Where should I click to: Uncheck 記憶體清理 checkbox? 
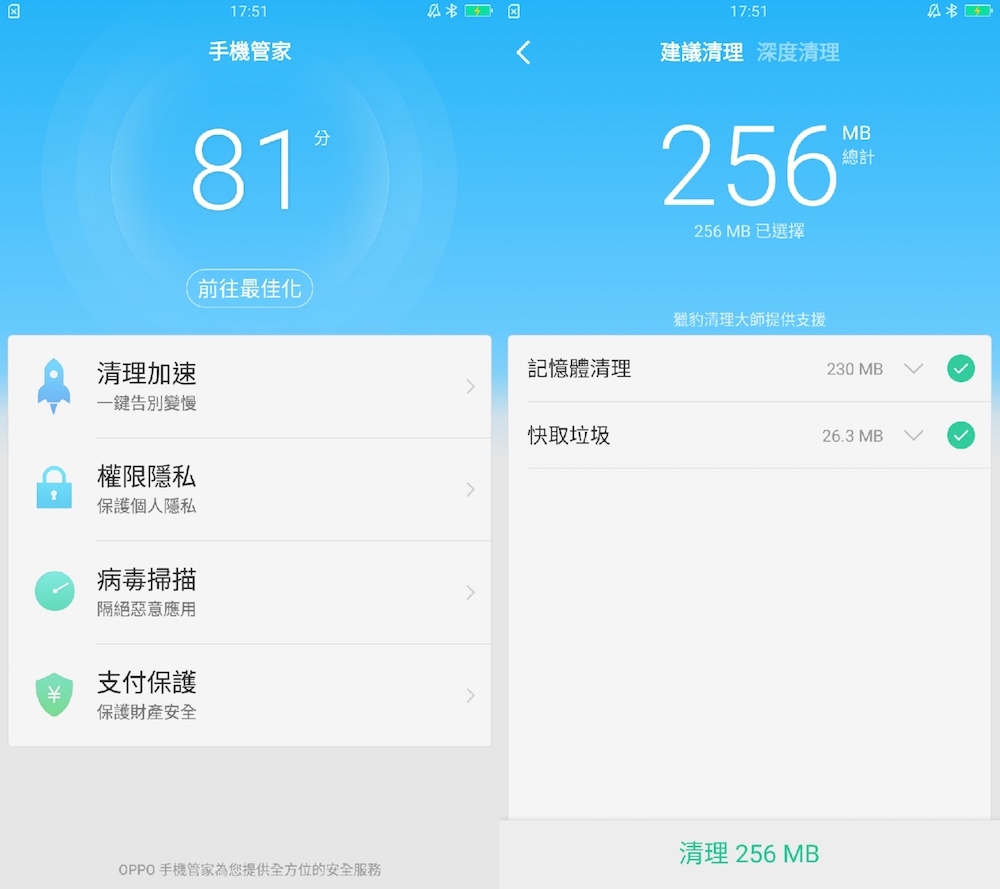click(x=960, y=369)
